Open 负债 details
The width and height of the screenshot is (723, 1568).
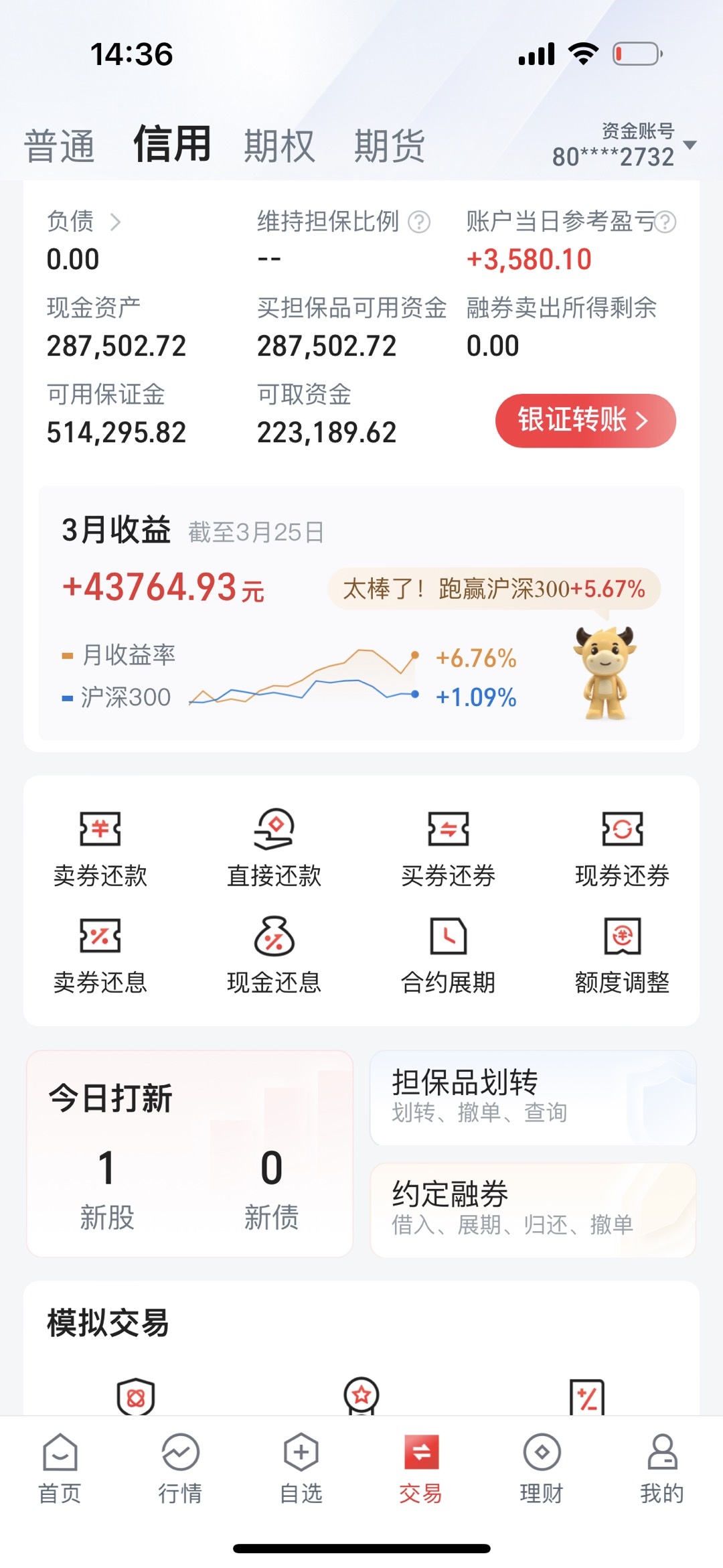(84, 221)
